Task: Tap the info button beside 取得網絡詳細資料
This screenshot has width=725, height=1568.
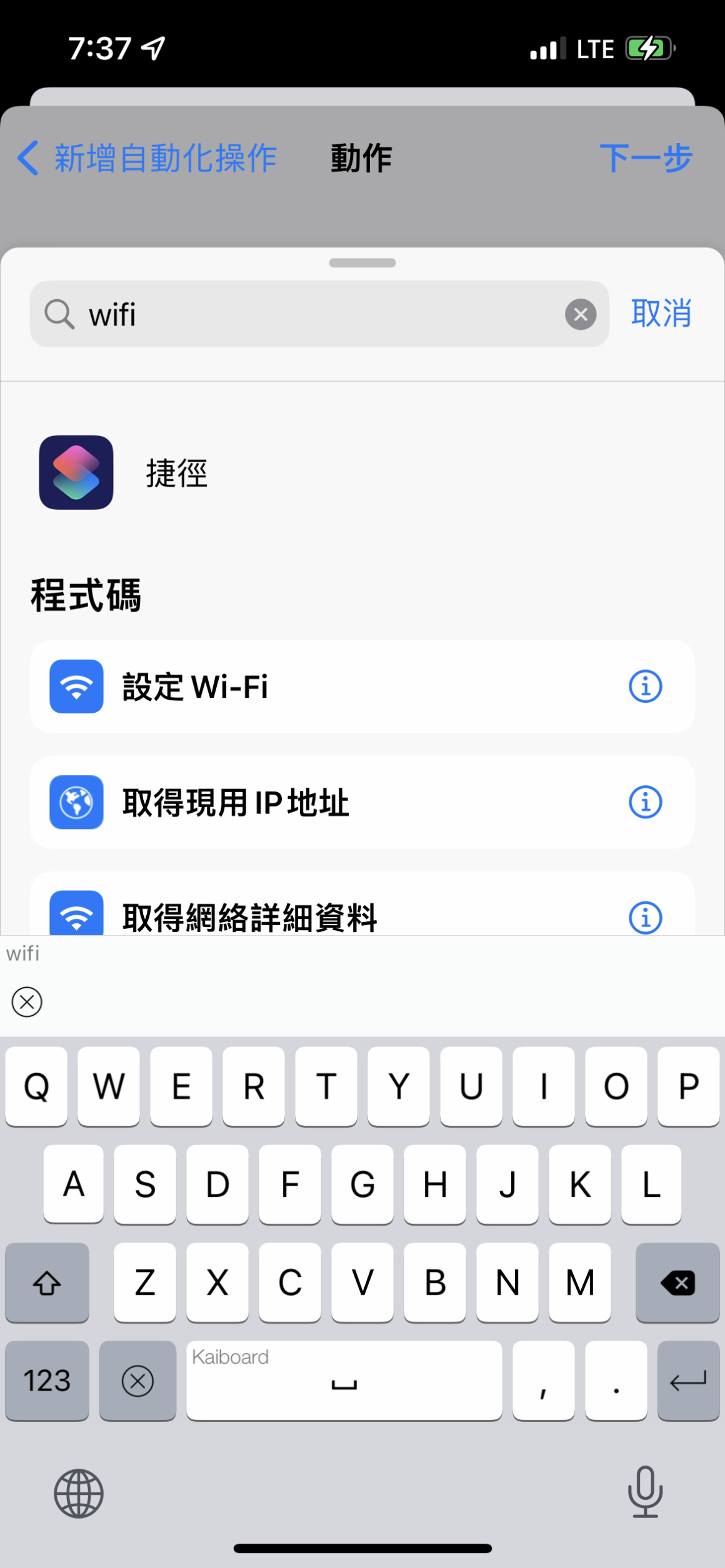Action: (646, 917)
